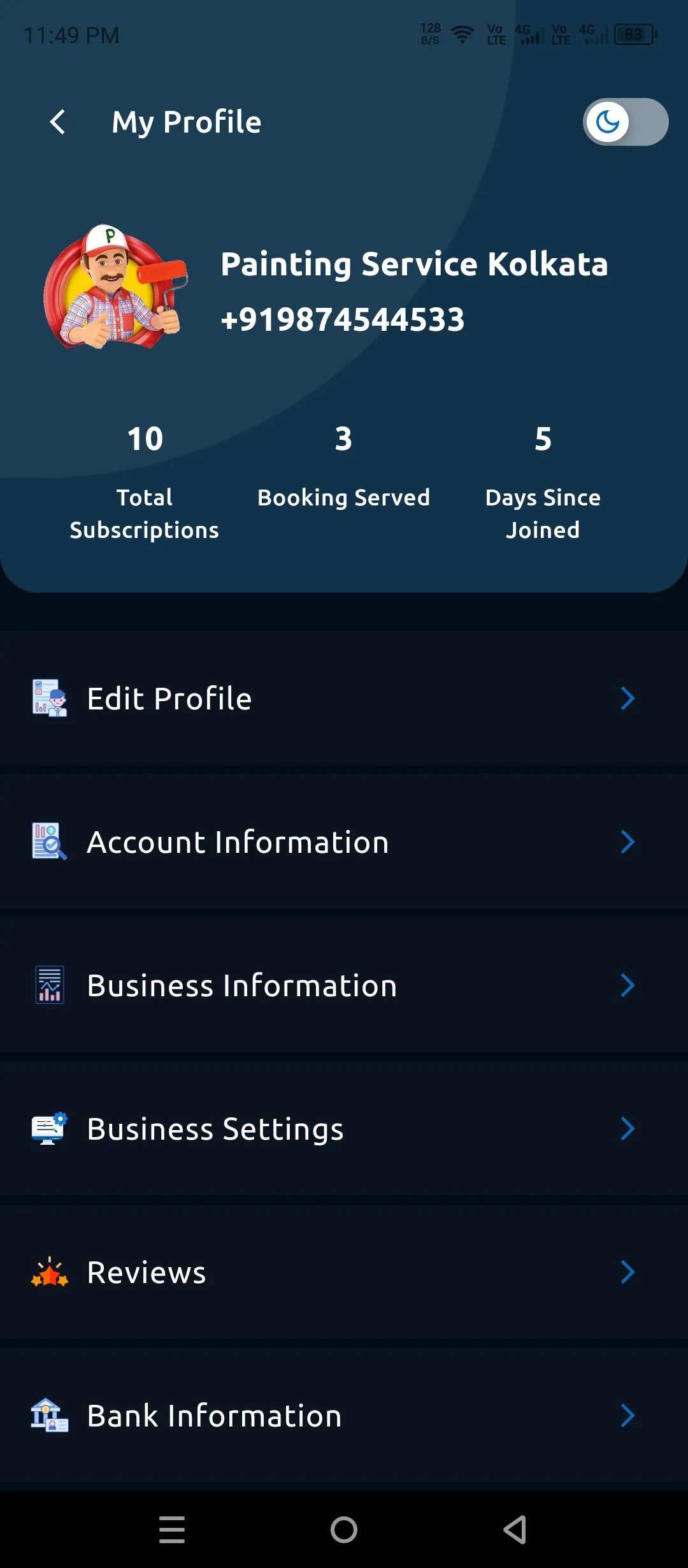Image resolution: width=688 pixels, height=1568 pixels.
Task: Expand Edit Profile using its chevron
Action: coord(627,699)
